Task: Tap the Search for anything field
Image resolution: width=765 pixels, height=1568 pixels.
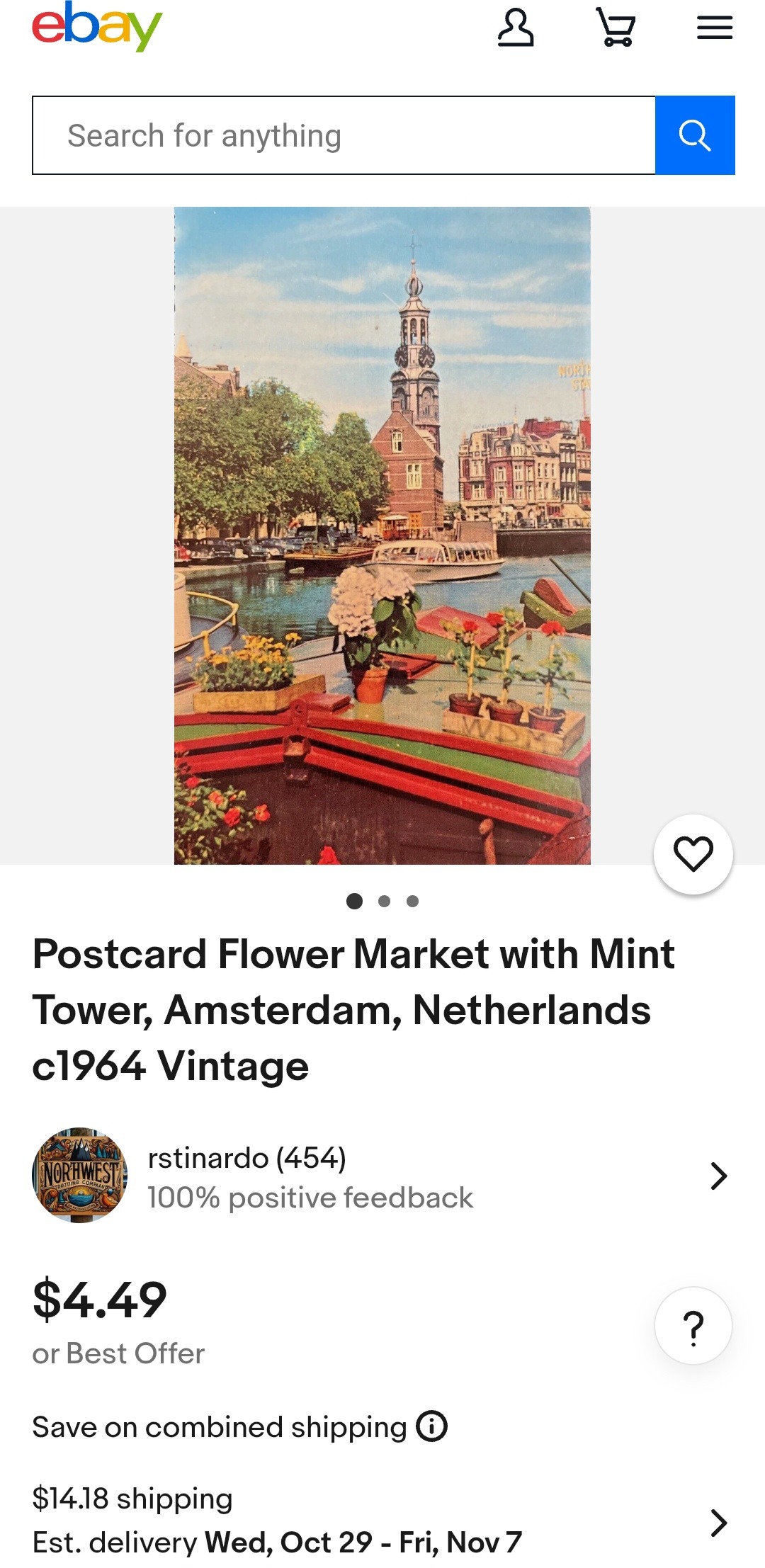Action: (344, 135)
